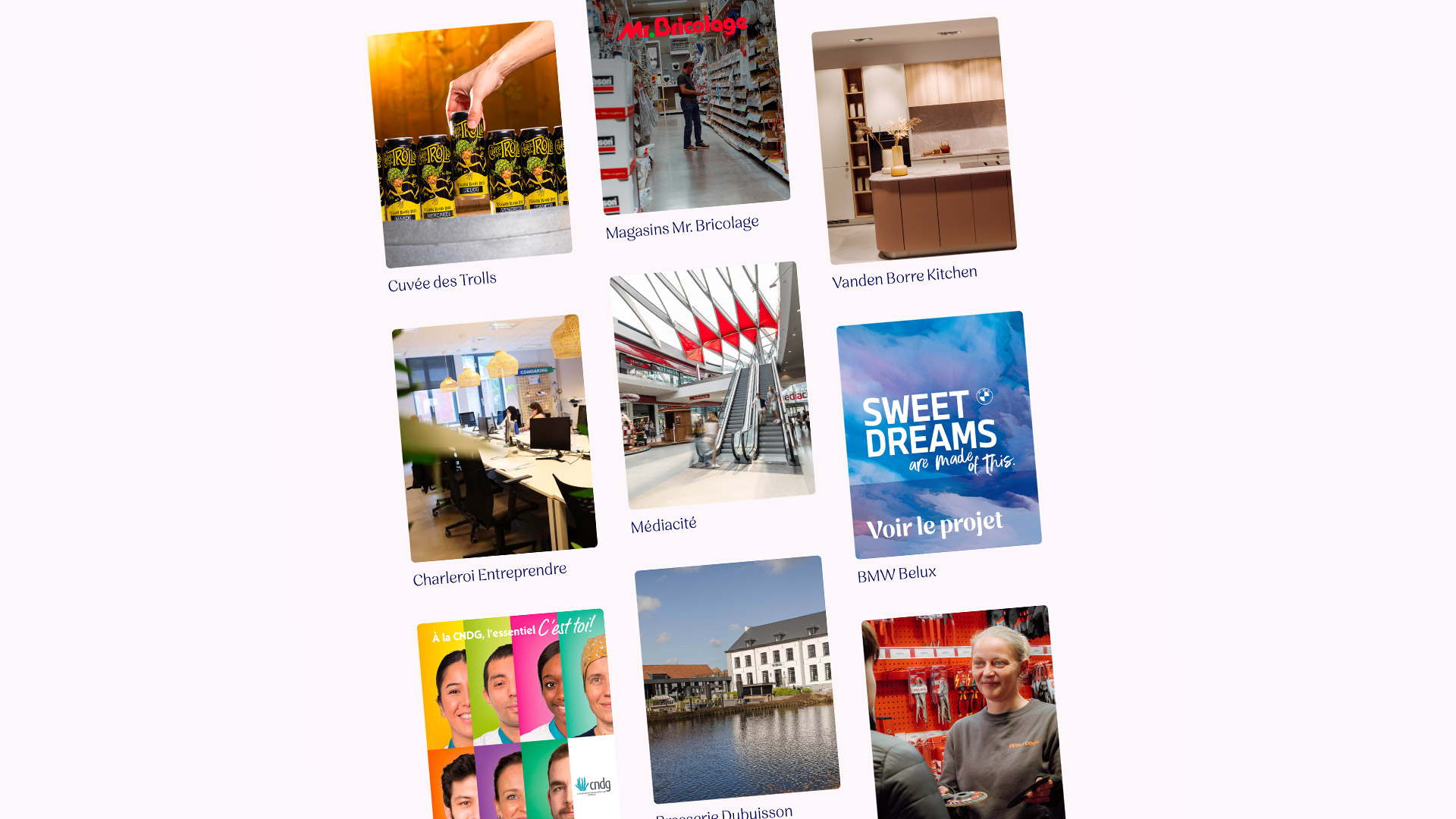Open the Charleroi Entreprendre project tile
1456x819 pixels.
coord(494,438)
